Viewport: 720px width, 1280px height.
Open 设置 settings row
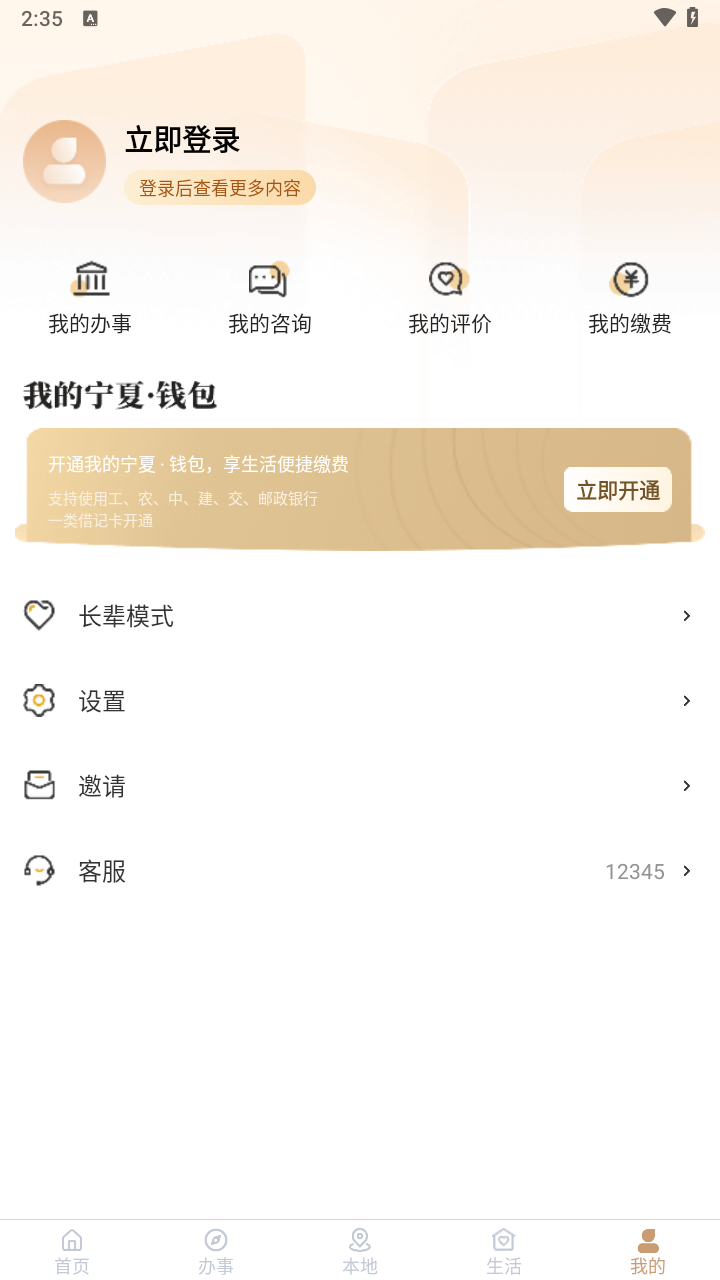coord(360,701)
